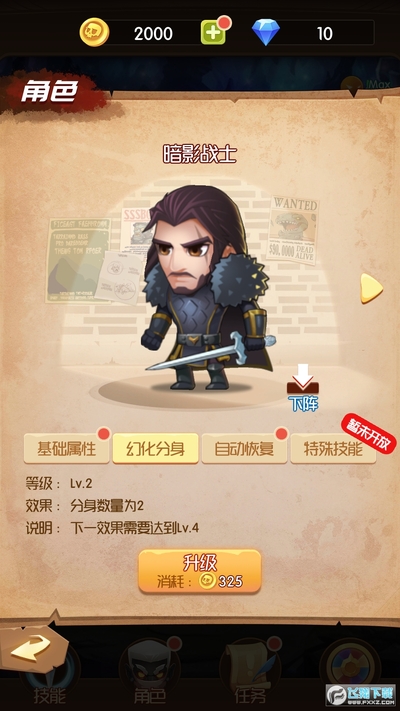Switch to the 基础属性 tab
The width and height of the screenshot is (400, 711).
click(67, 448)
